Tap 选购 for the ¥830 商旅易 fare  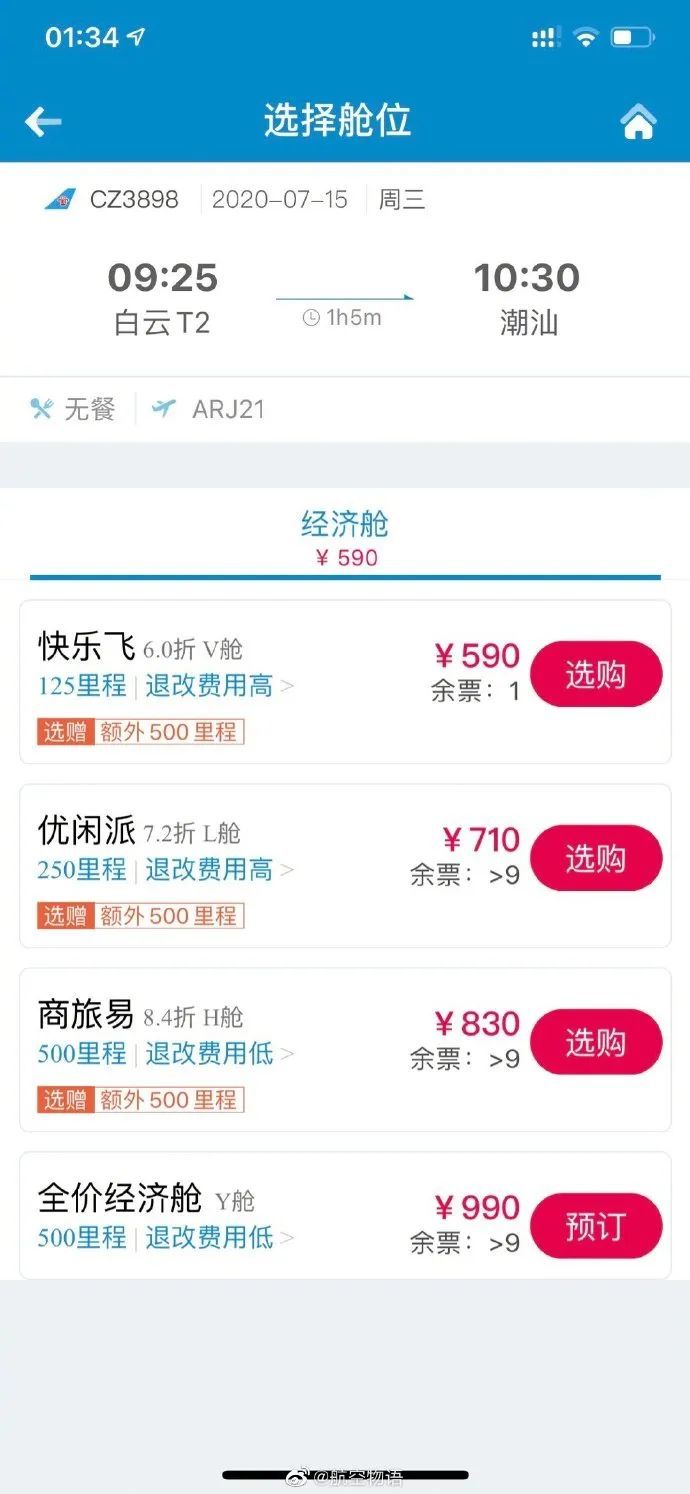click(595, 1043)
